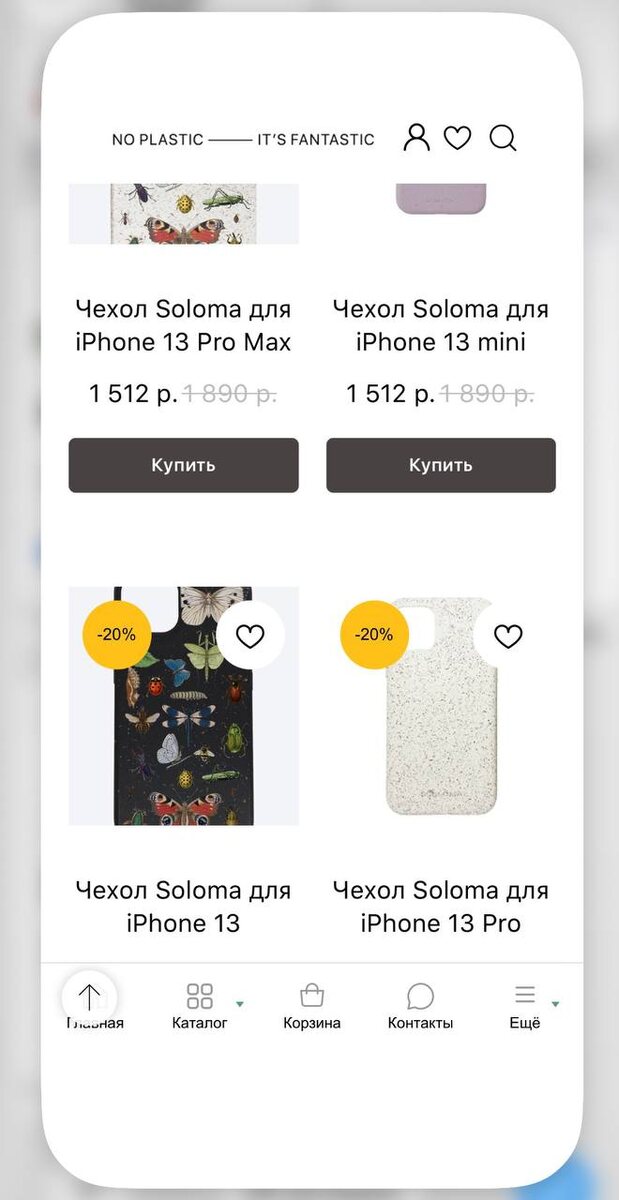
Task: Add iPhone 13 Pro white case to favorites
Action: pos(508,636)
